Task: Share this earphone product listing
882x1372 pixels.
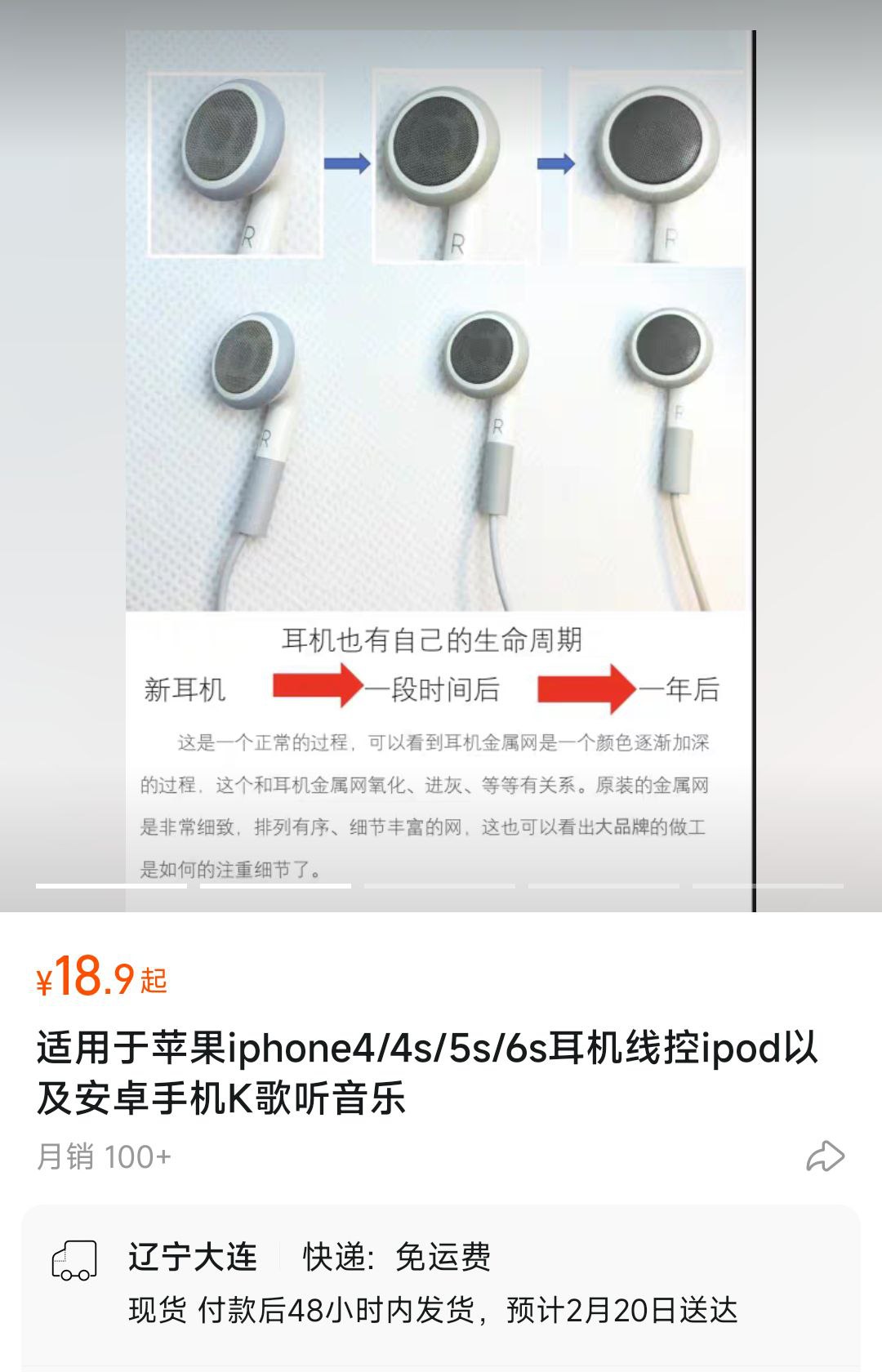Action: pyautogui.click(x=825, y=1156)
